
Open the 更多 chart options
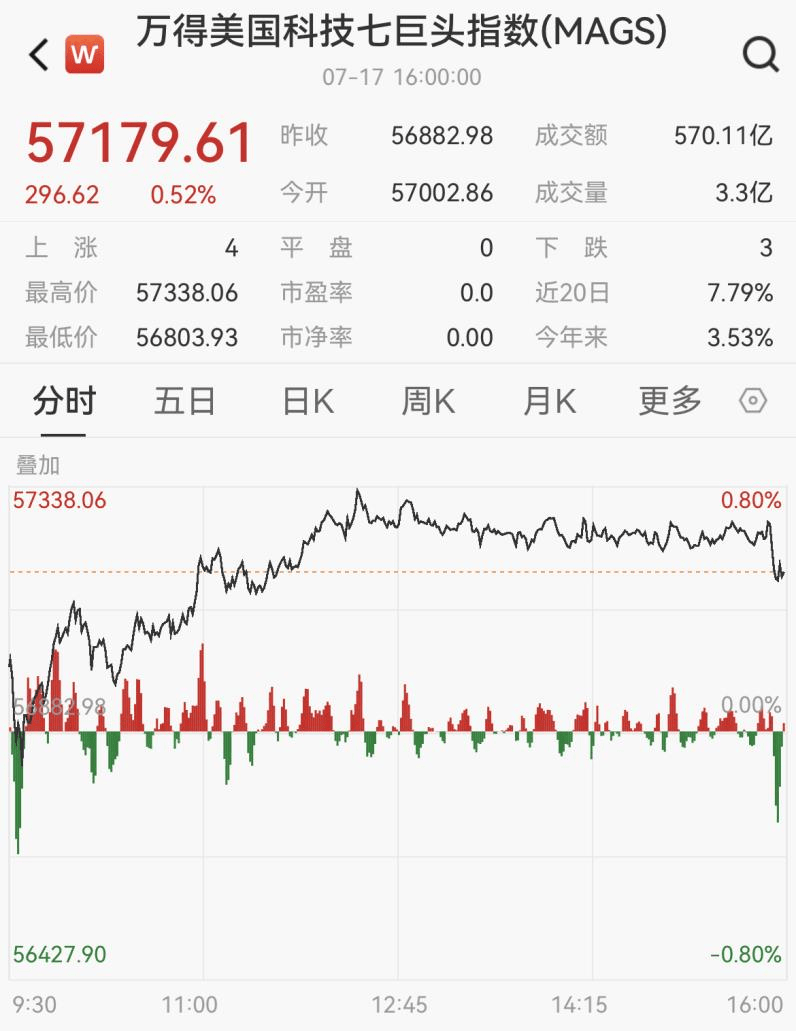pyautogui.click(x=670, y=401)
